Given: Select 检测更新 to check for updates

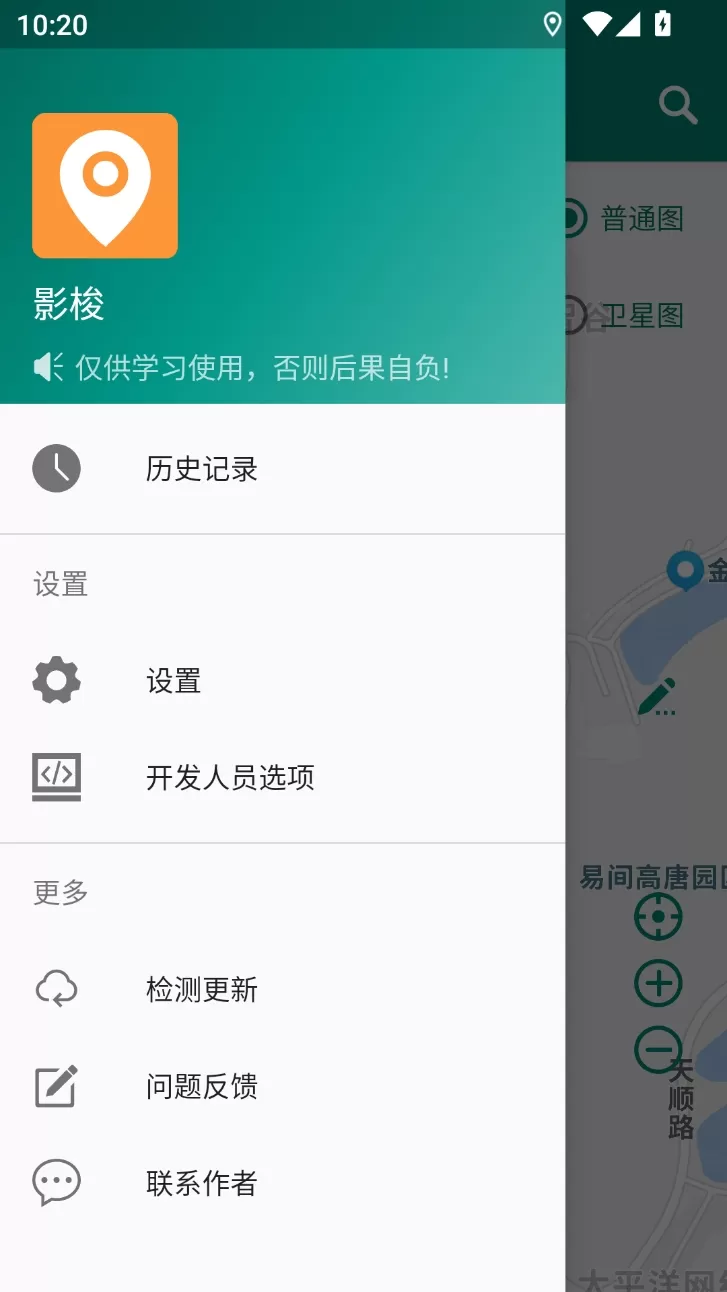Looking at the screenshot, I should pyautogui.click(x=282, y=990).
